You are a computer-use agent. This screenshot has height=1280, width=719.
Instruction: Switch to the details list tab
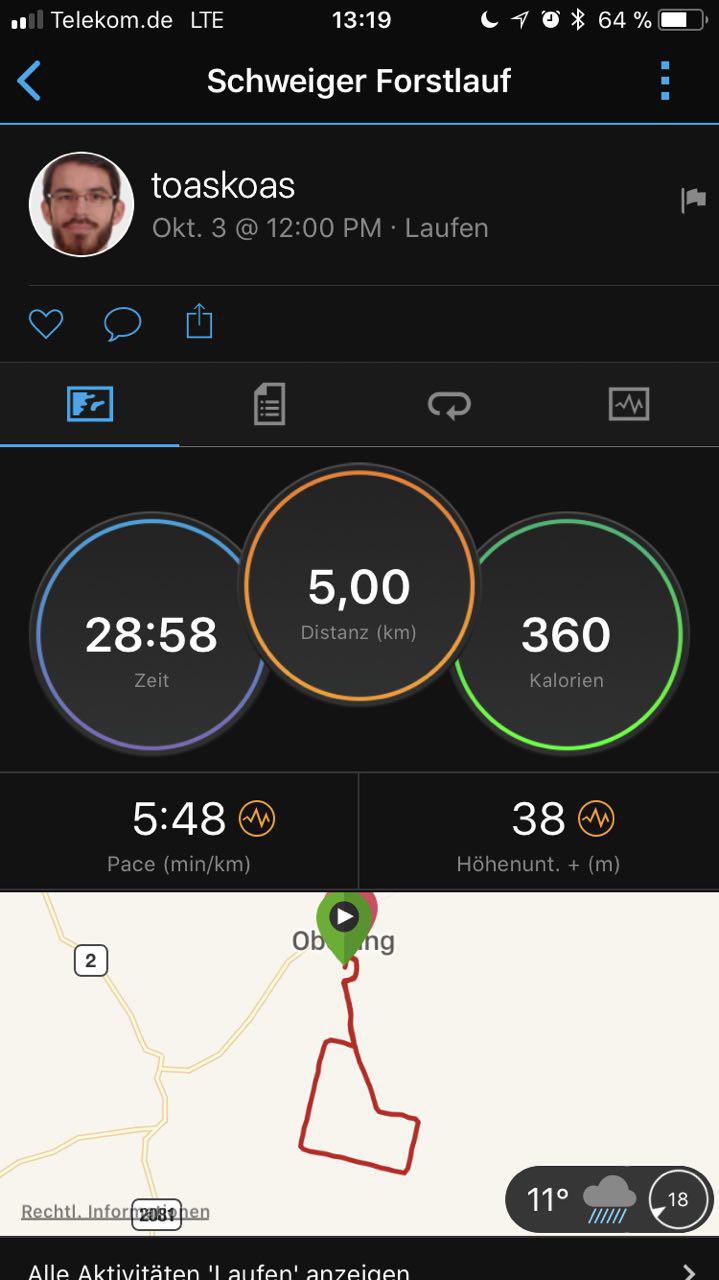click(x=269, y=405)
